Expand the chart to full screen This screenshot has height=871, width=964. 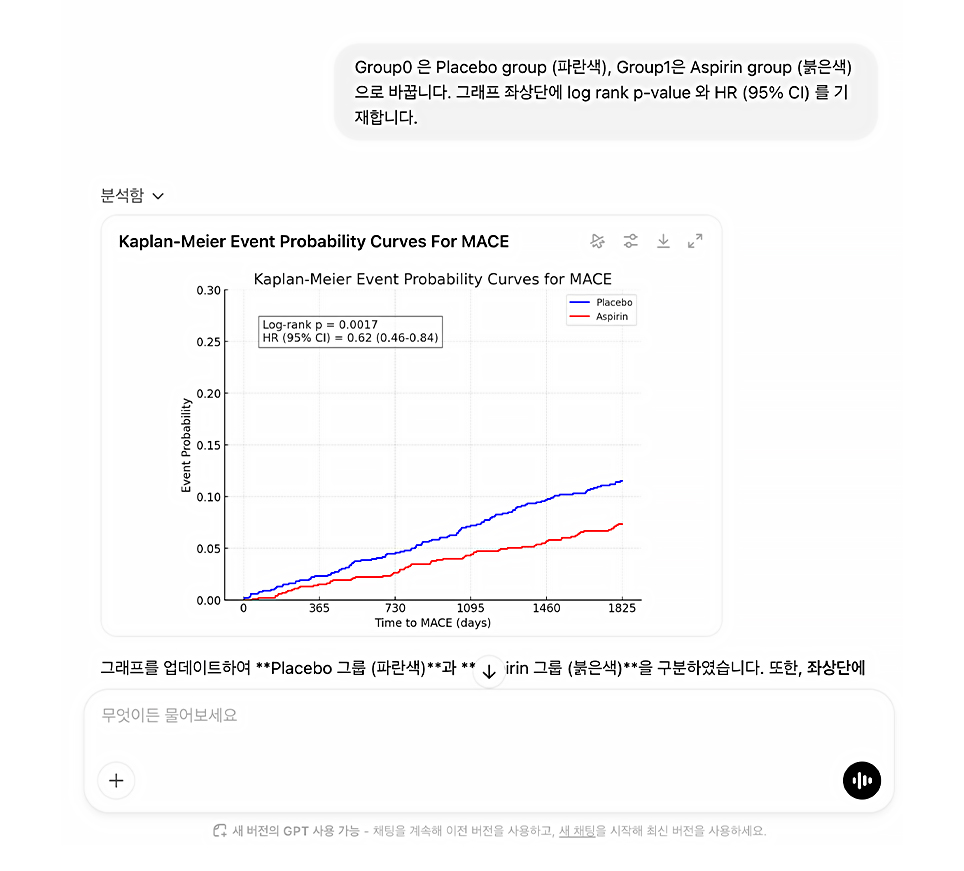click(695, 241)
